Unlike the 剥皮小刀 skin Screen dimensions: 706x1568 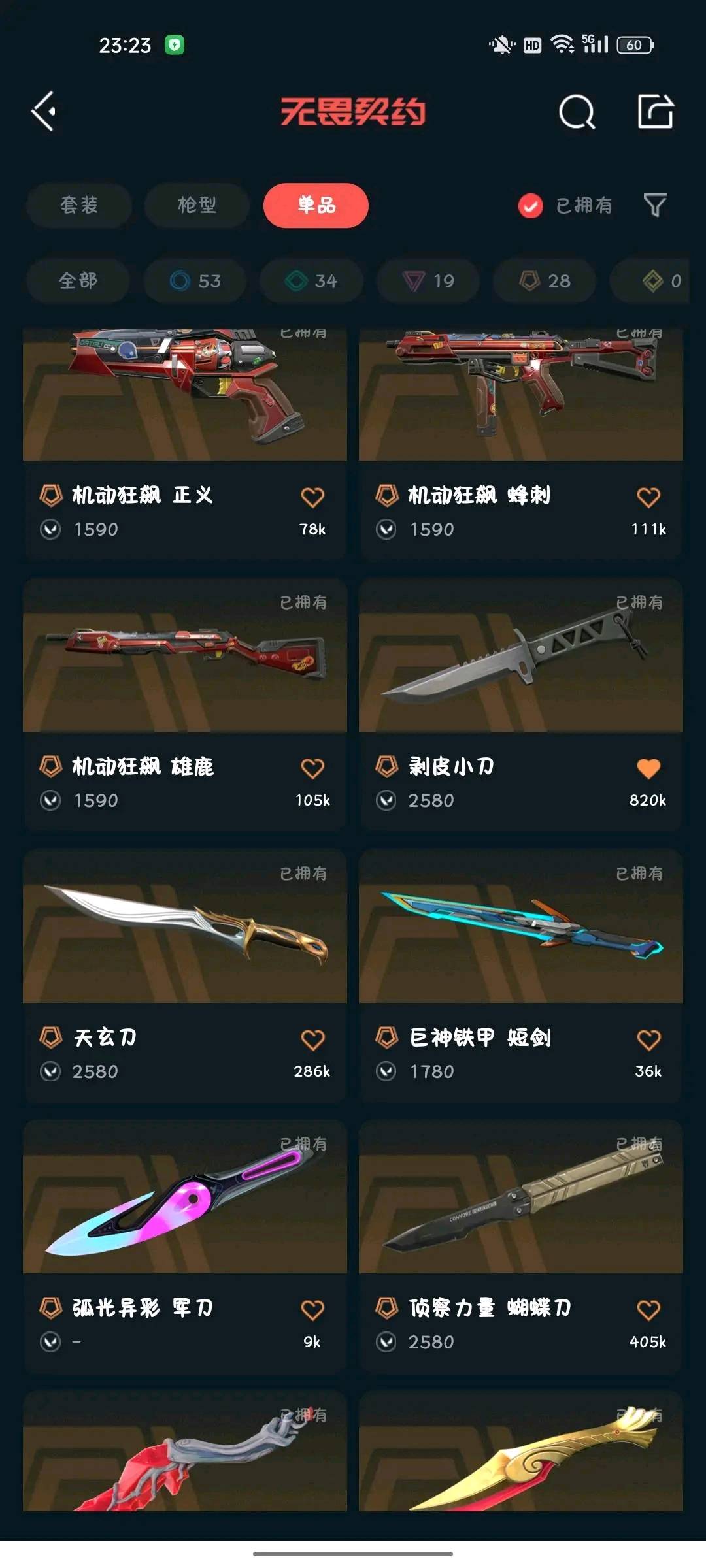pyautogui.click(x=648, y=768)
